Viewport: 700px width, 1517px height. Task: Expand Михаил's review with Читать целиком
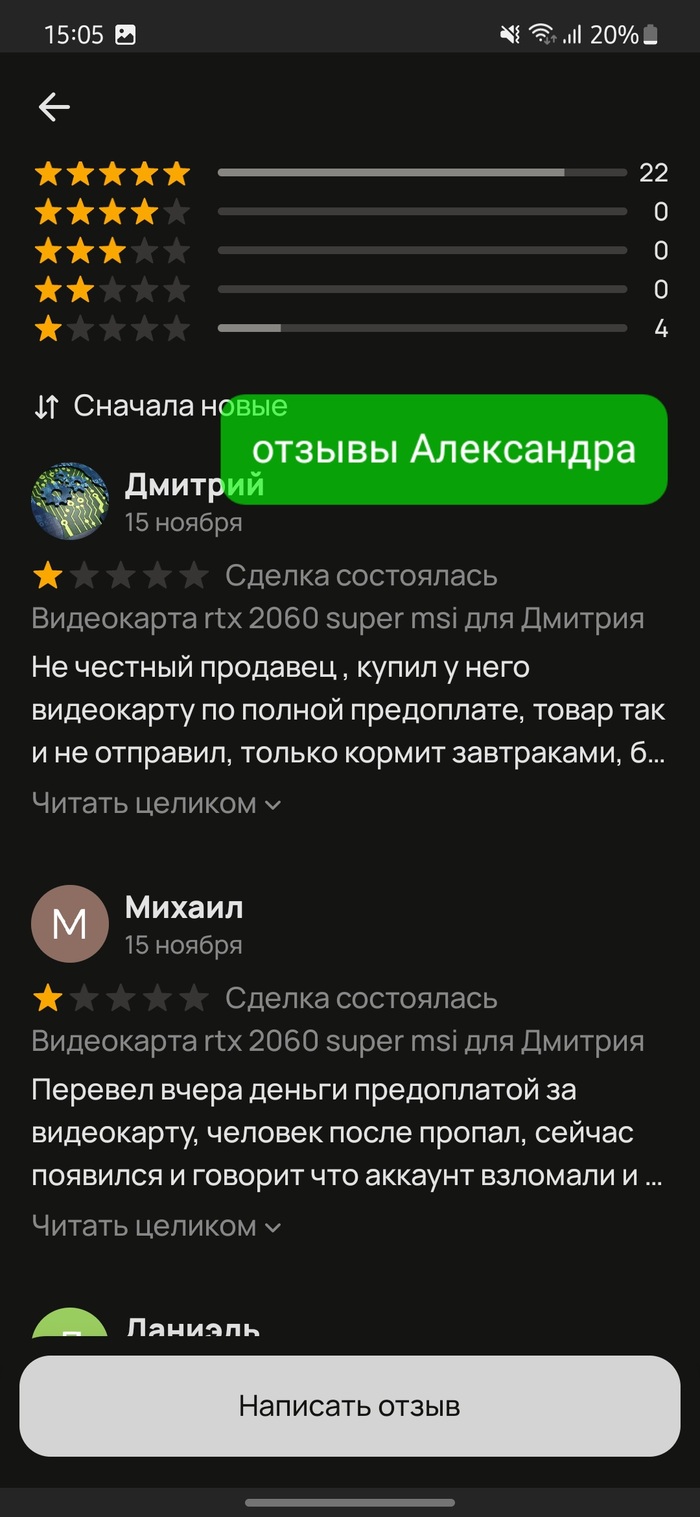156,1226
